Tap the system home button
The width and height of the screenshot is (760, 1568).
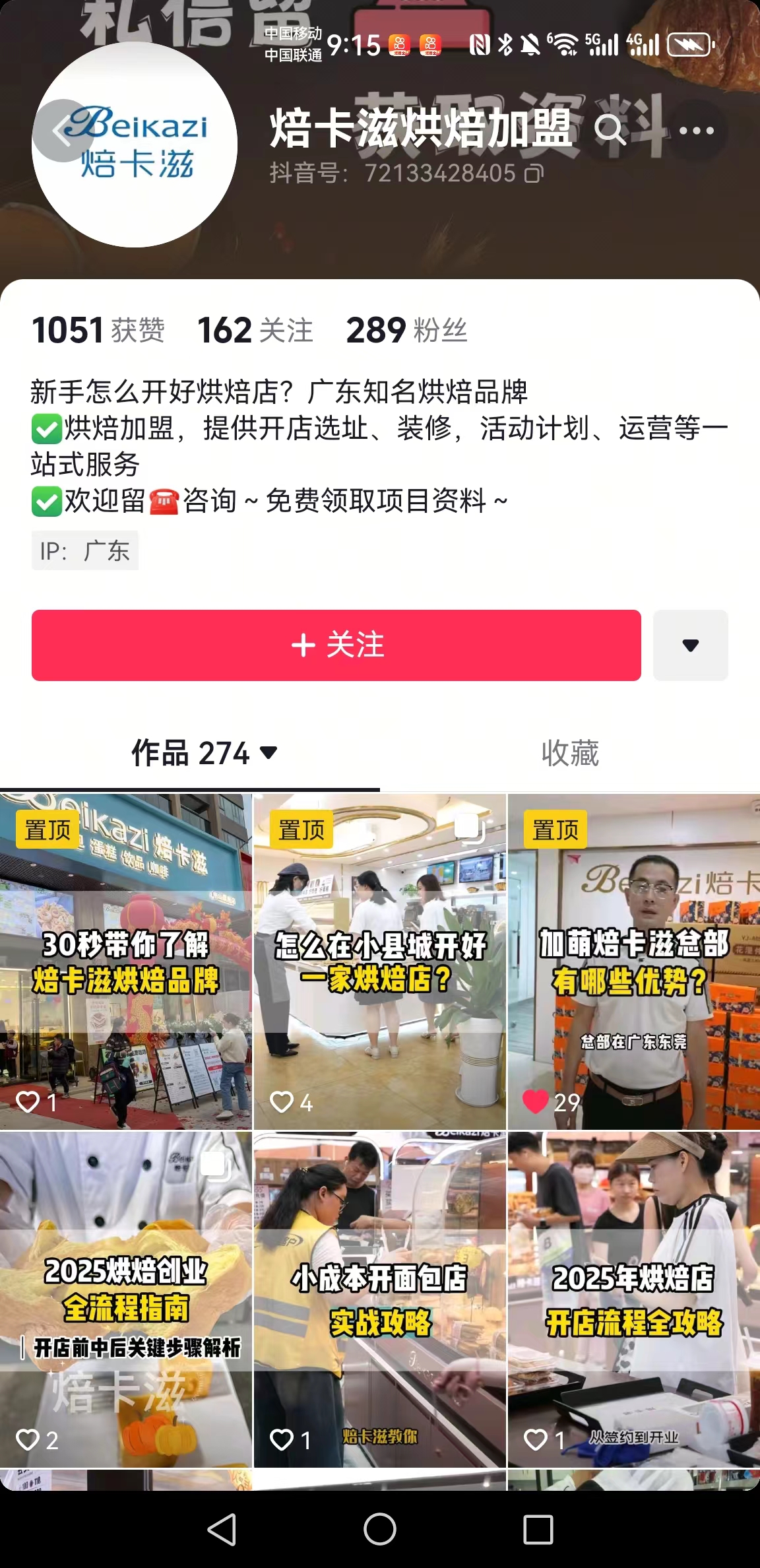tap(380, 1529)
